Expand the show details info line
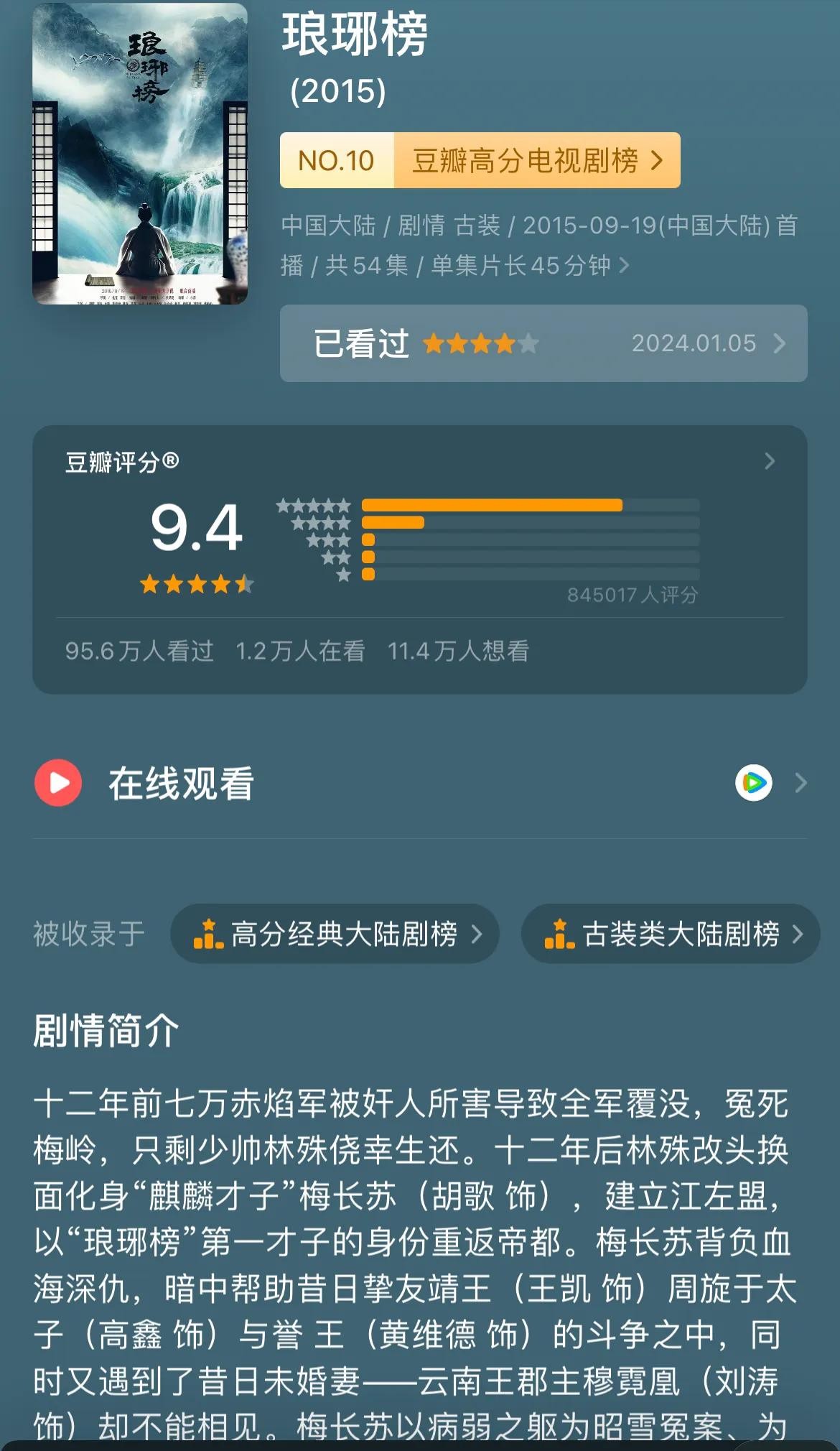Screen dimensions: 840x1451 tap(623, 266)
